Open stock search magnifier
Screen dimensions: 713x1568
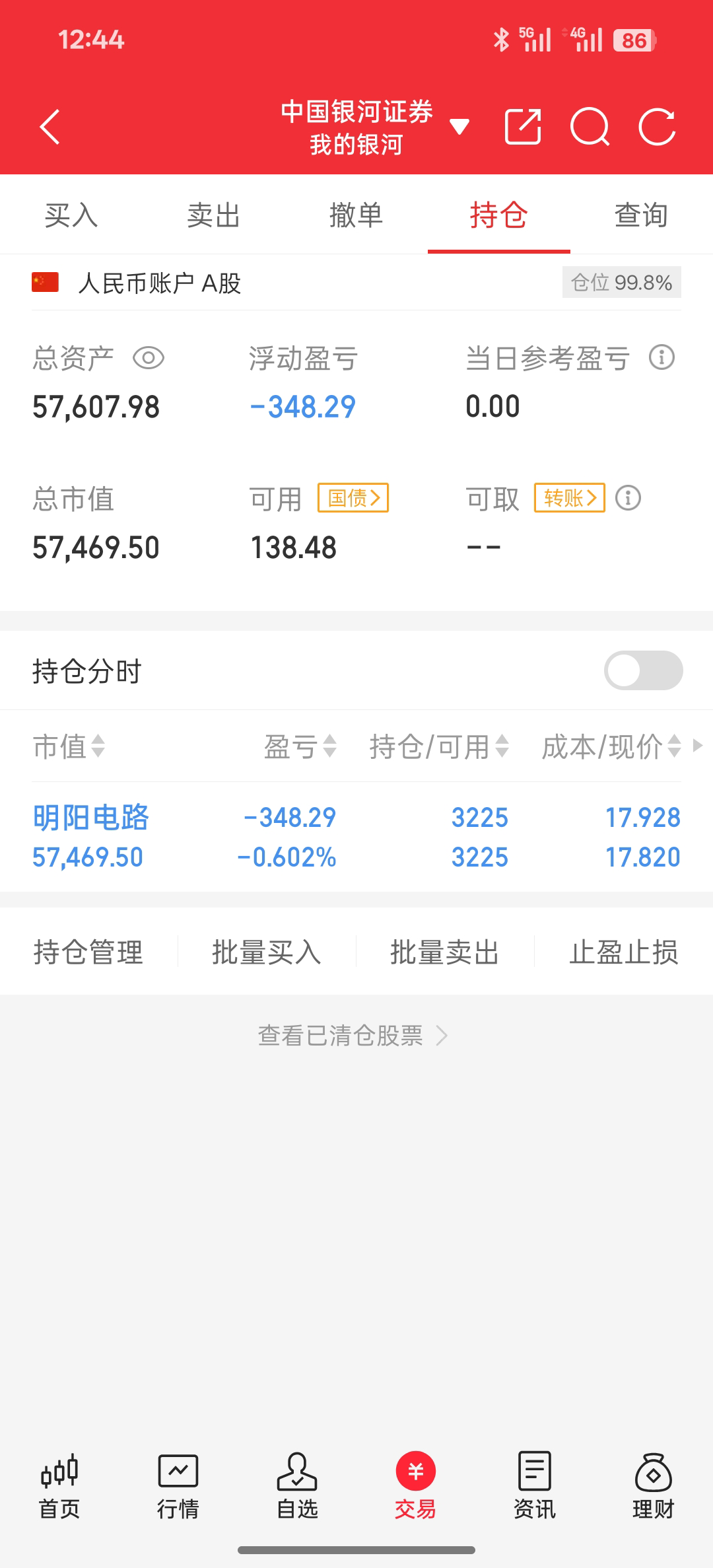pyautogui.click(x=590, y=127)
